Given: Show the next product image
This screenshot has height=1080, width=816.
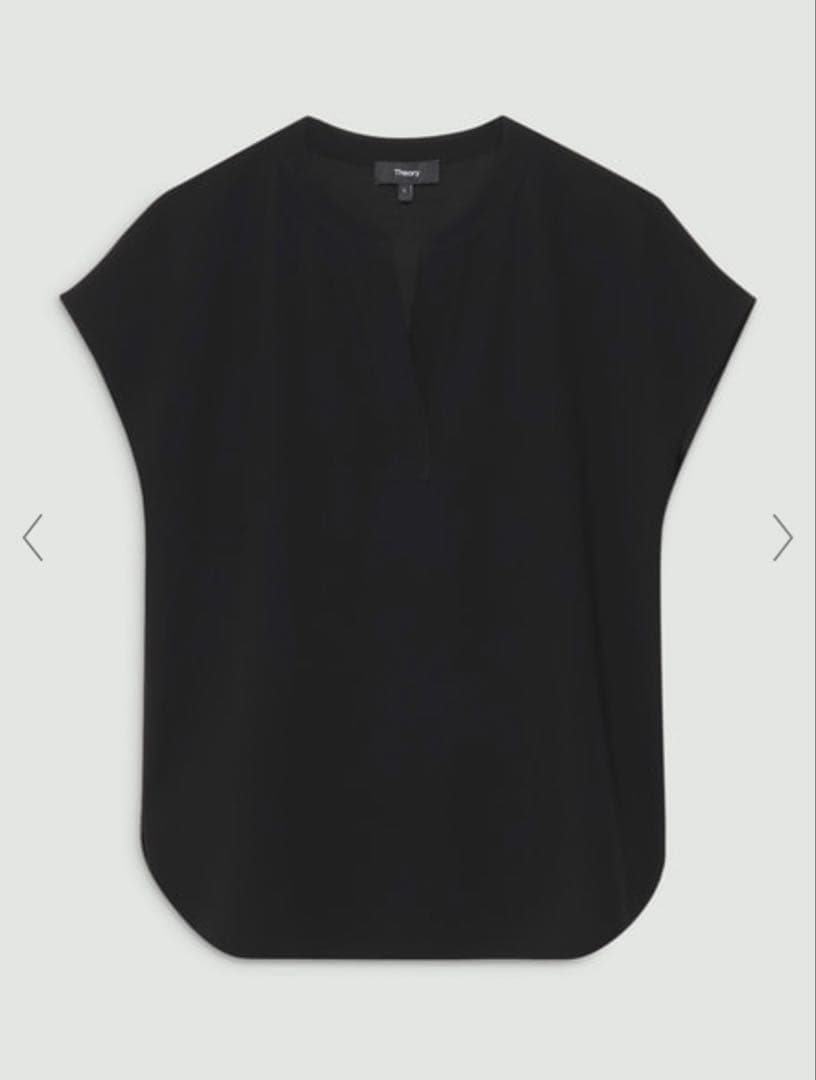Looking at the screenshot, I should (782, 537).
